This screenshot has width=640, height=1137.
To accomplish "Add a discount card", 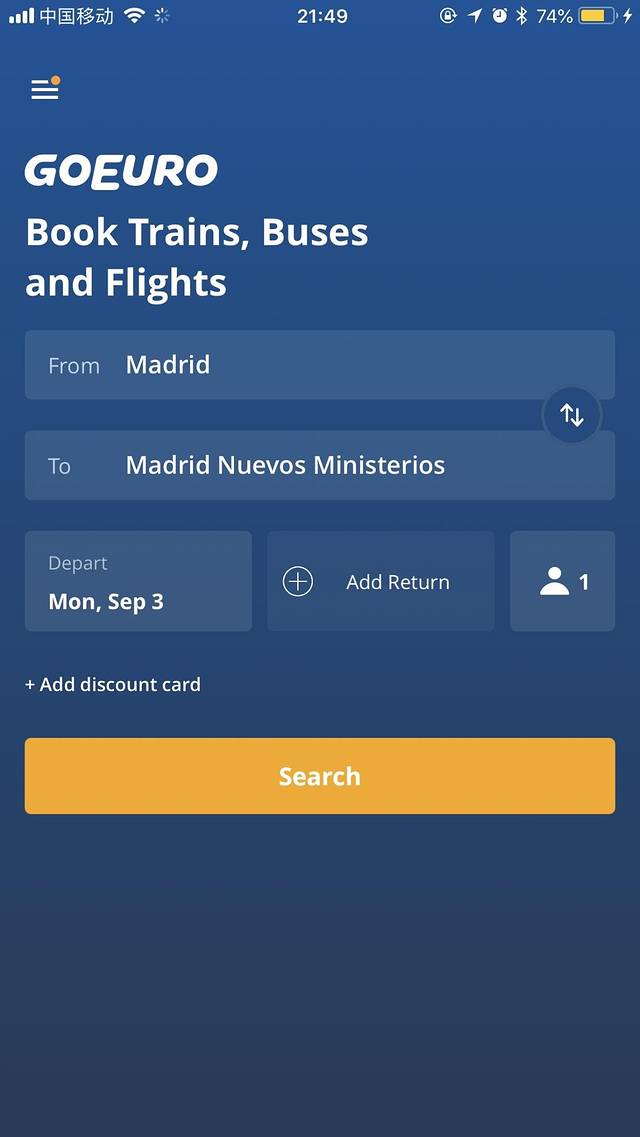I will (x=113, y=685).
